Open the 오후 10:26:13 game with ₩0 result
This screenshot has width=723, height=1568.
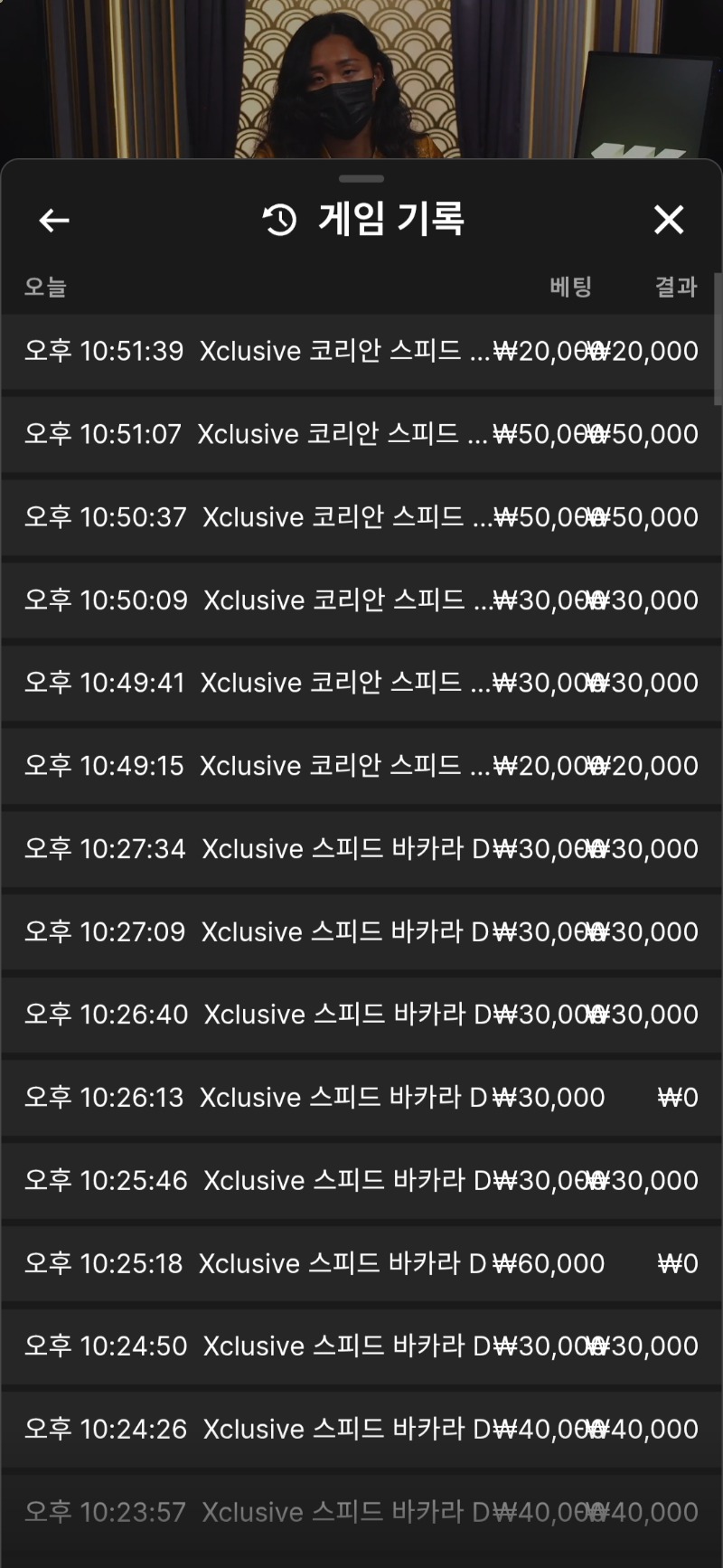click(360, 1098)
